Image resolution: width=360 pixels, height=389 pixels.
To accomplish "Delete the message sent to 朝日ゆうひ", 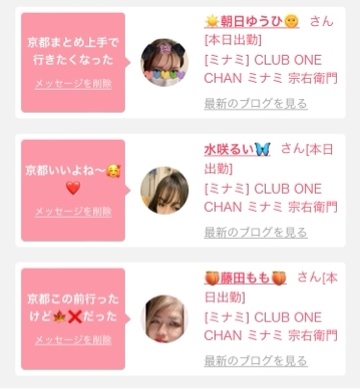I will tap(73, 83).
